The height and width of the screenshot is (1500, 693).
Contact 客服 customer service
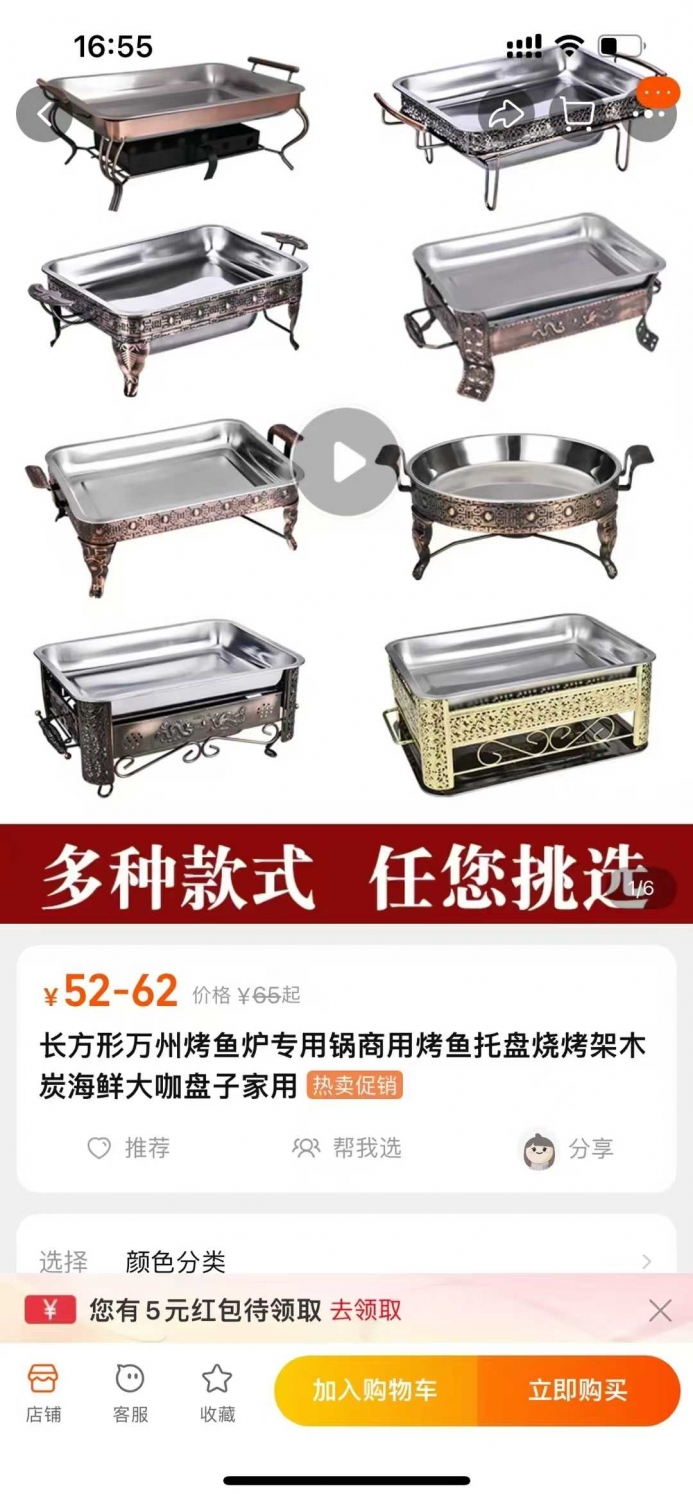click(130, 1392)
